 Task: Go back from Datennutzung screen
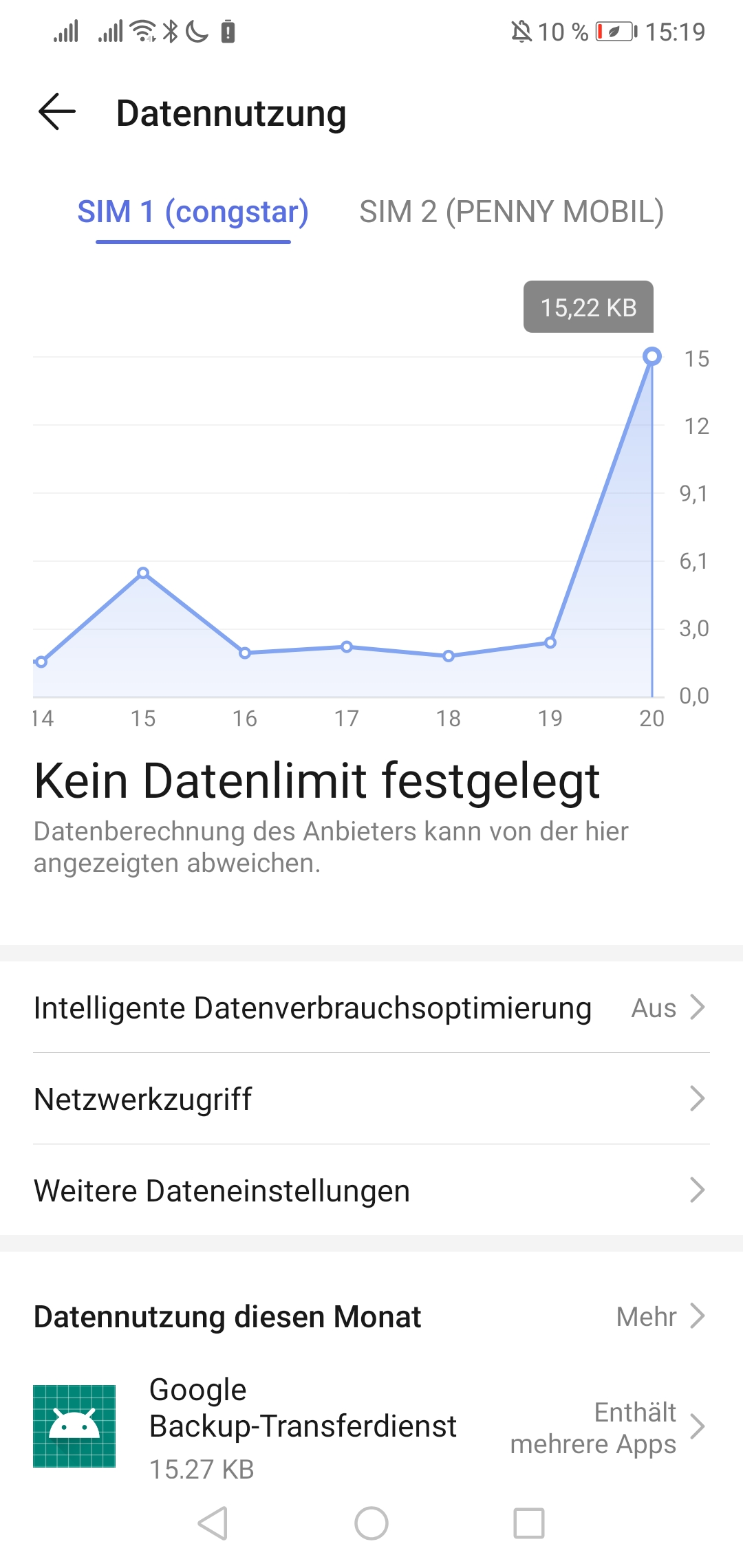click(56, 112)
